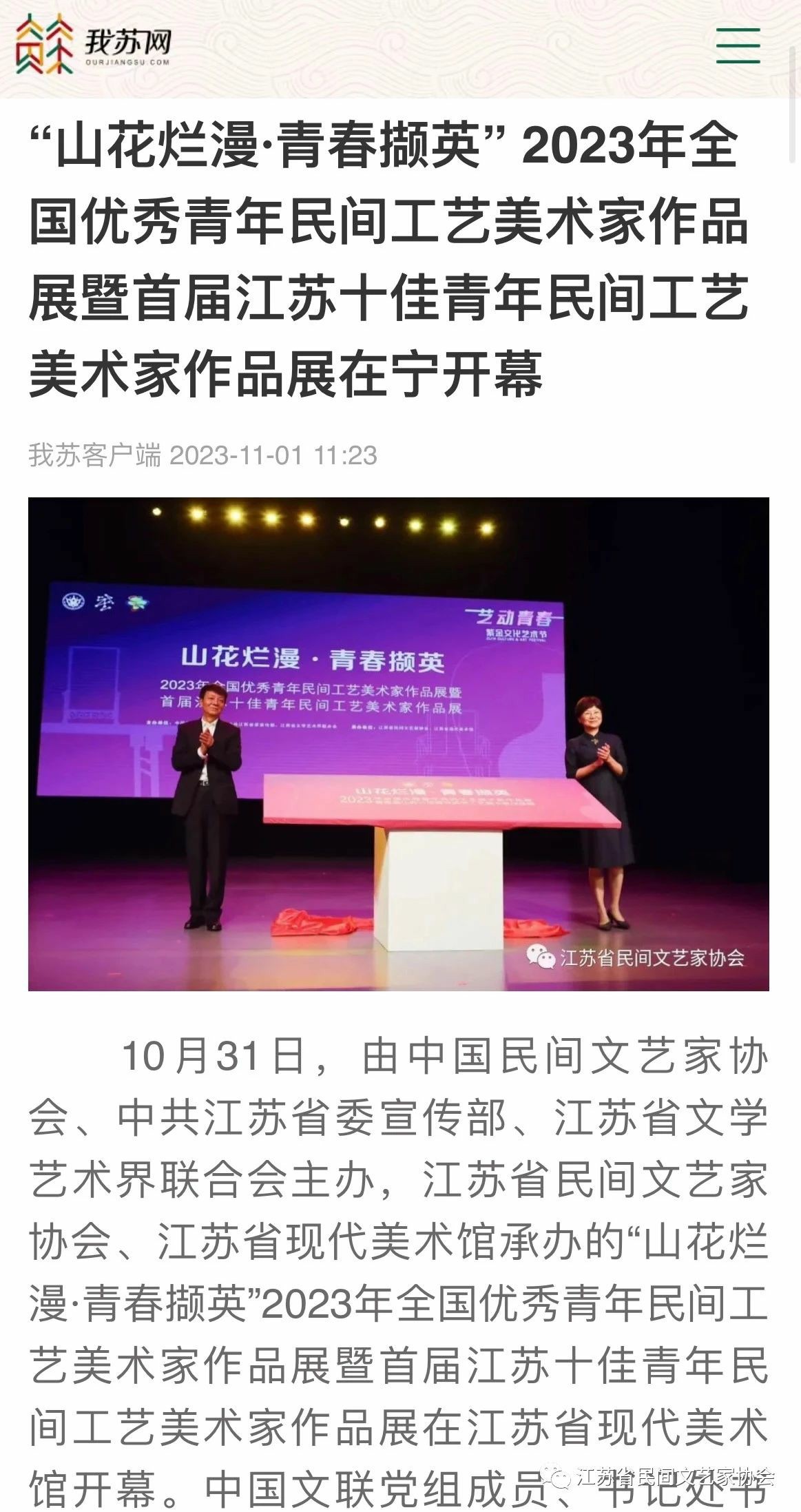Open the opening ceremony photo

point(398,743)
